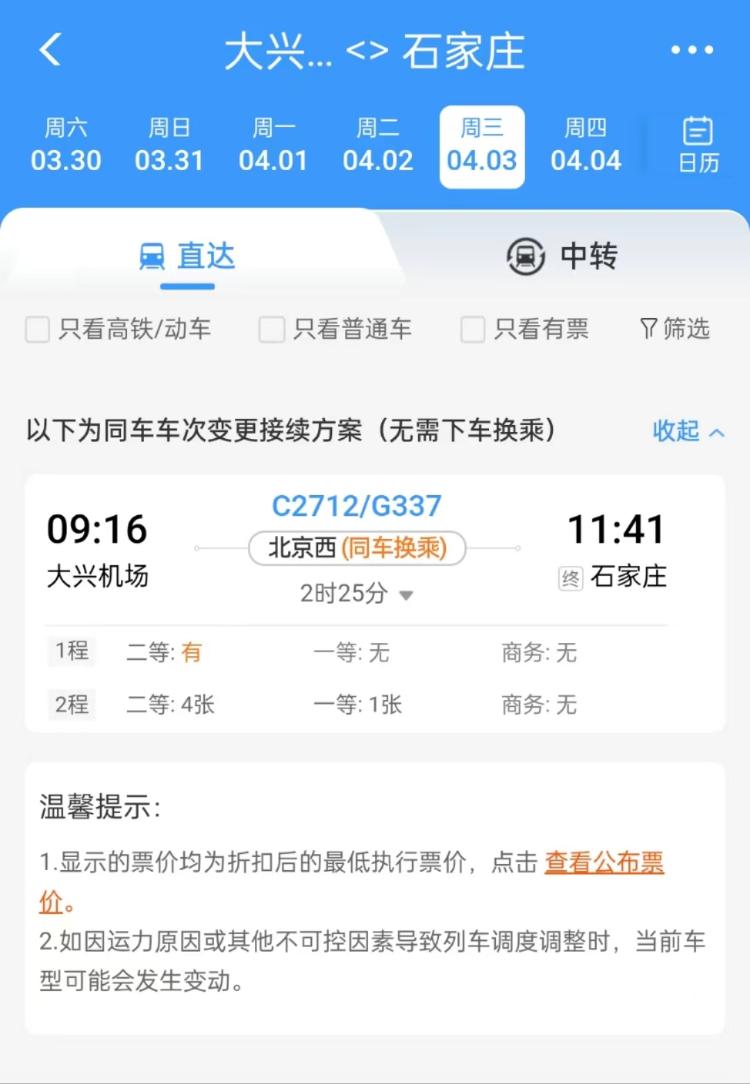Select date 周二 04.02
Screen dimensions: 750x1084
coord(378,146)
